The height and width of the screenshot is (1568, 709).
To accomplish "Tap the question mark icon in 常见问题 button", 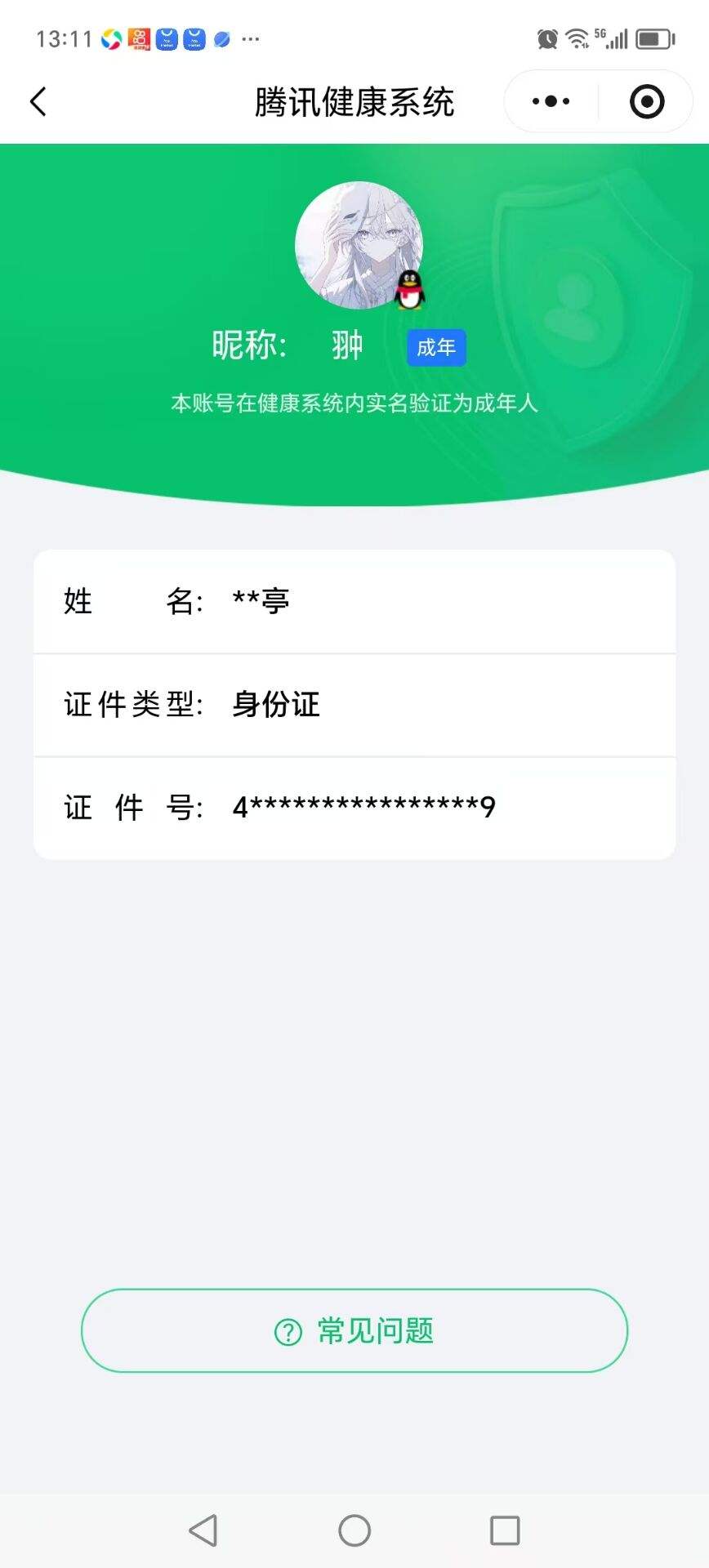I will pyautogui.click(x=288, y=1330).
